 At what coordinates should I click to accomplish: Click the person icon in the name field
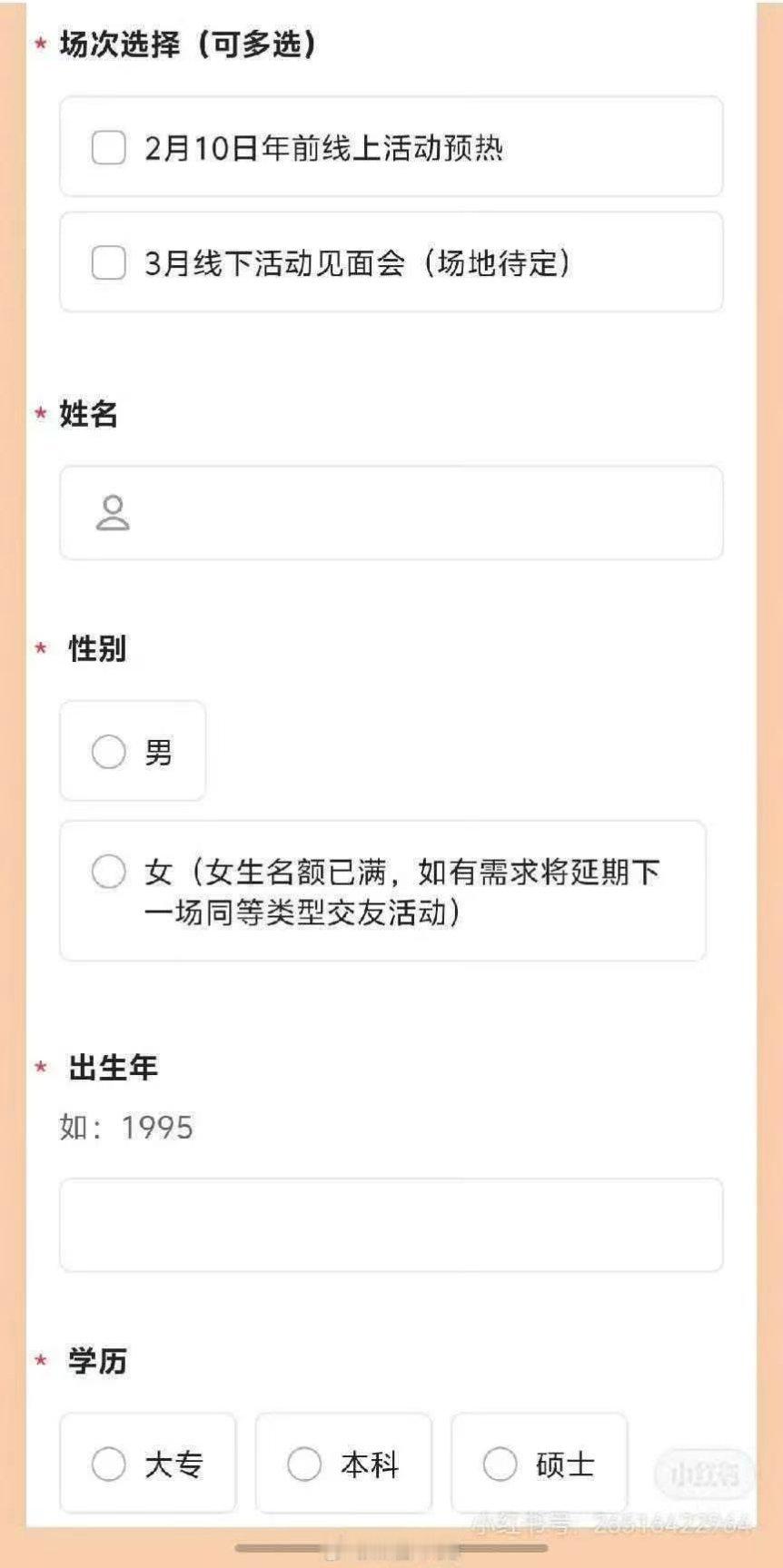tap(112, 513)
